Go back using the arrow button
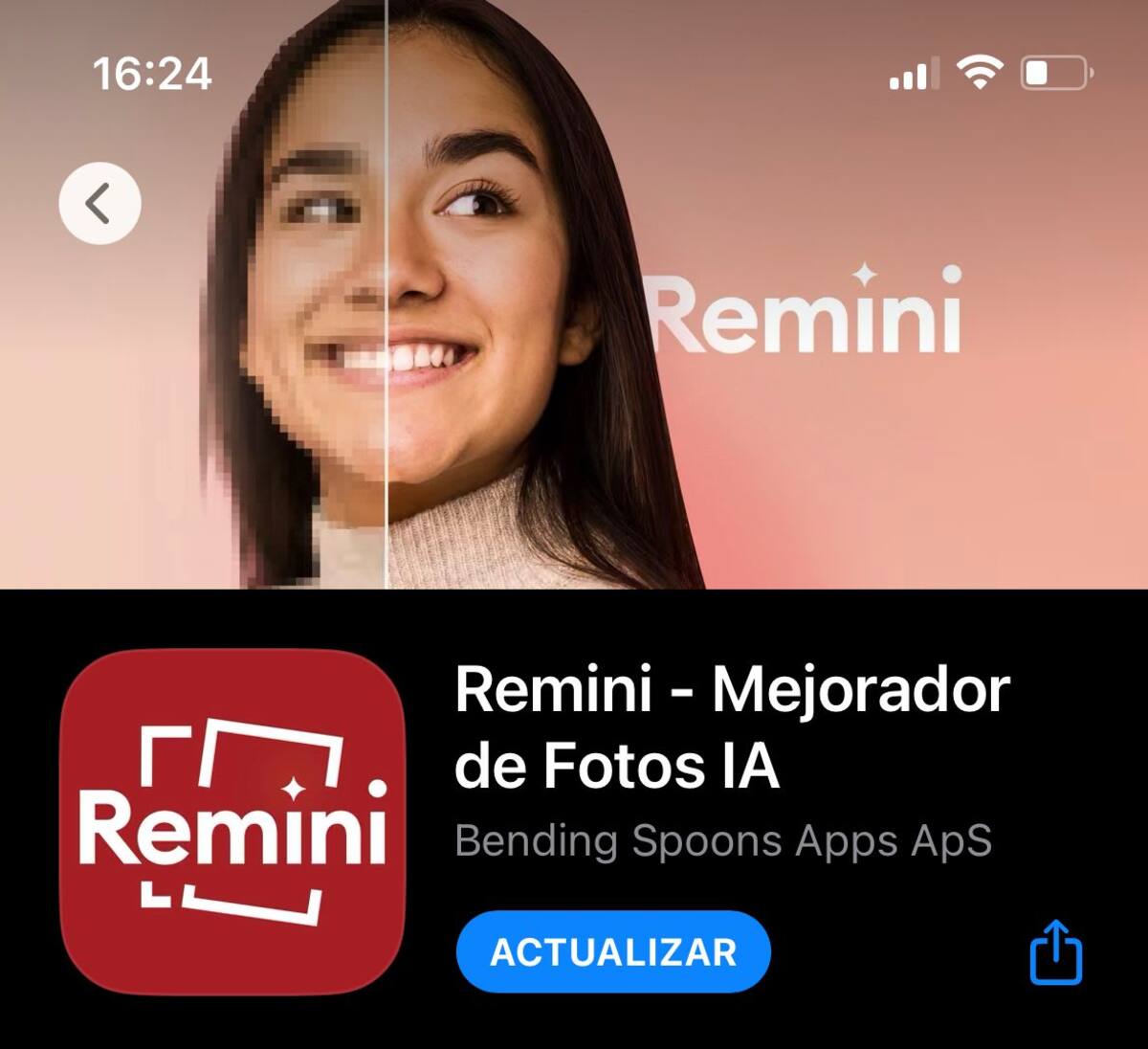 [x=99, y=203]
